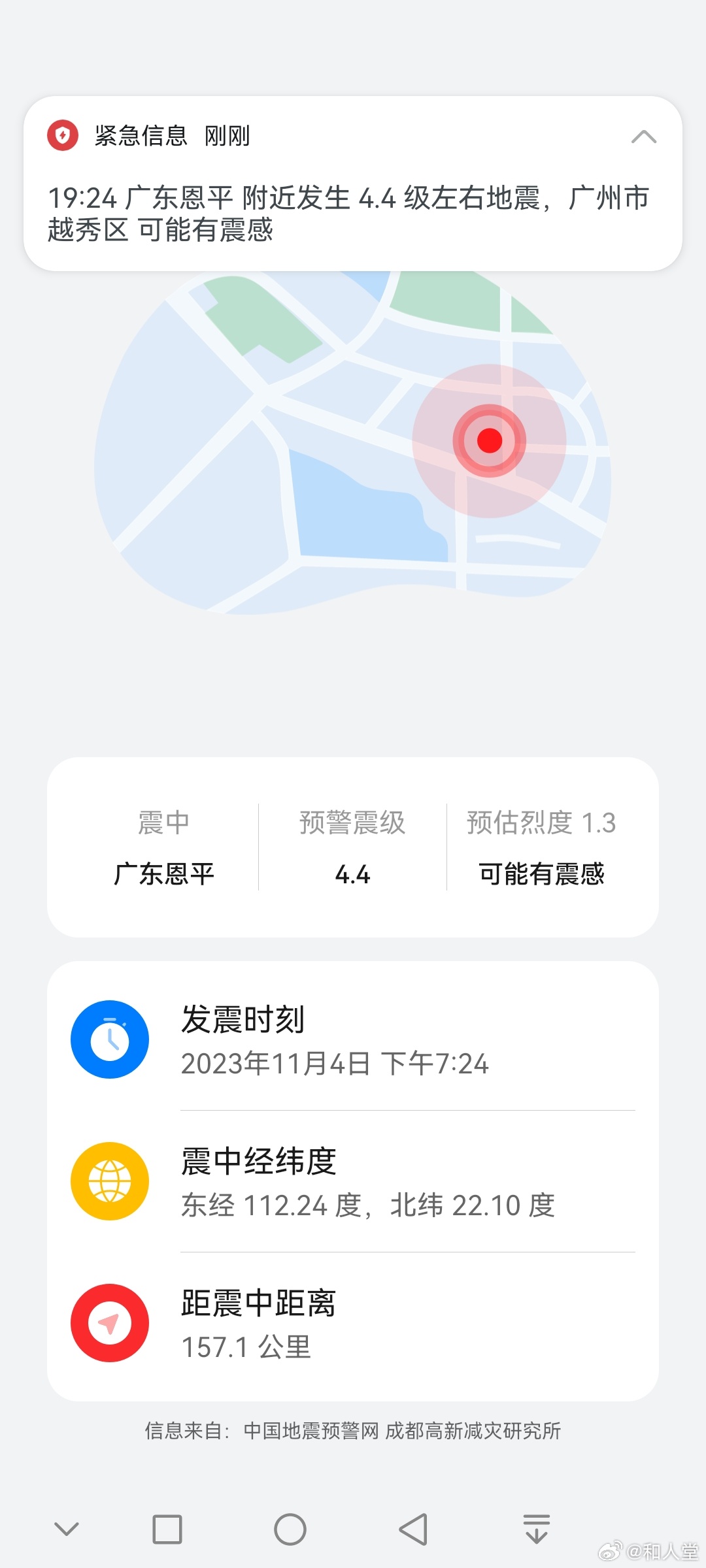Select the 震中 column showing 广东恩平
The image size is (706, 1568).
pyautogui.click(x=164, y=874)
